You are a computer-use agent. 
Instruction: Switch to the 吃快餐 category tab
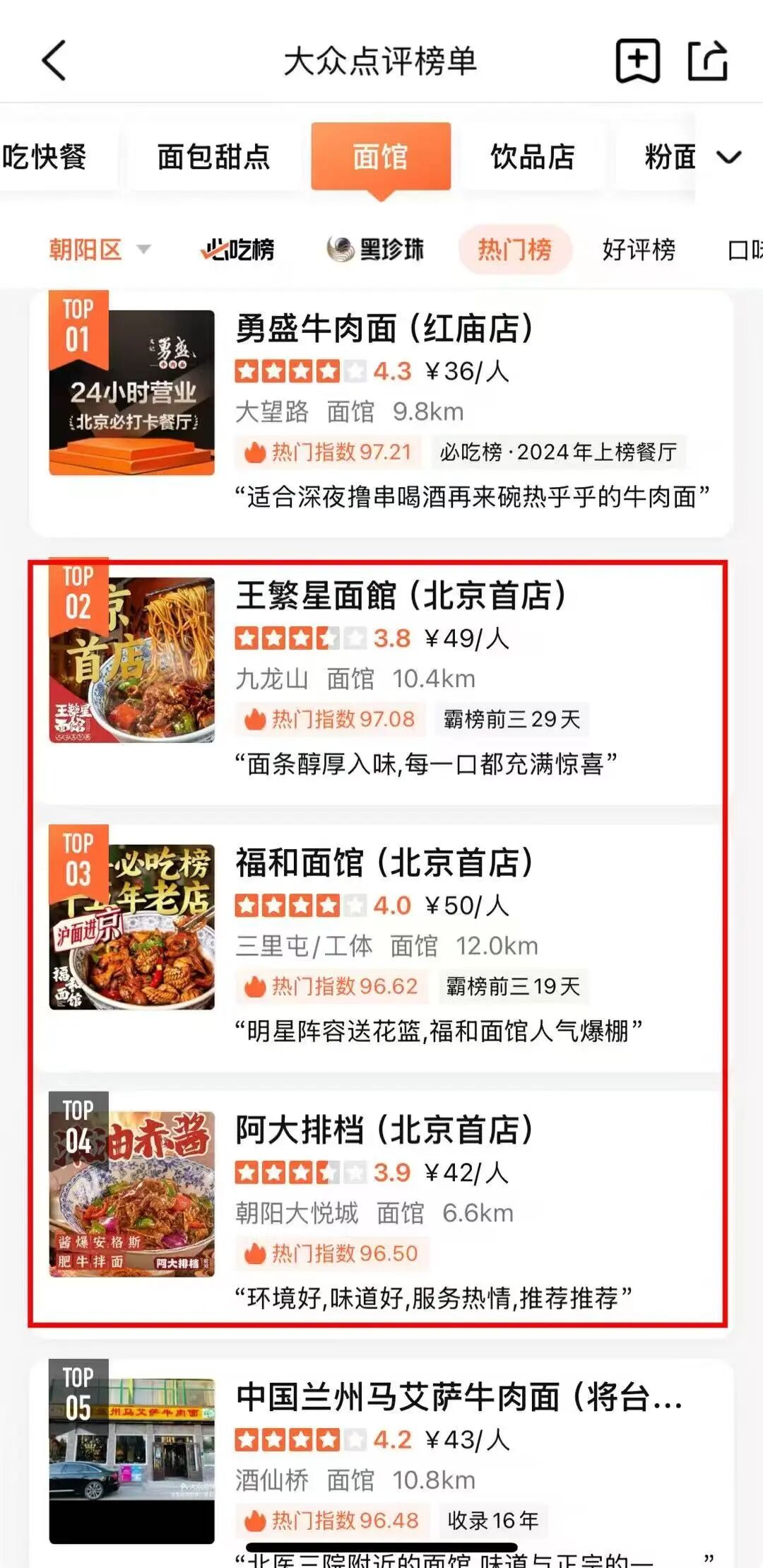tap(45, 156)
